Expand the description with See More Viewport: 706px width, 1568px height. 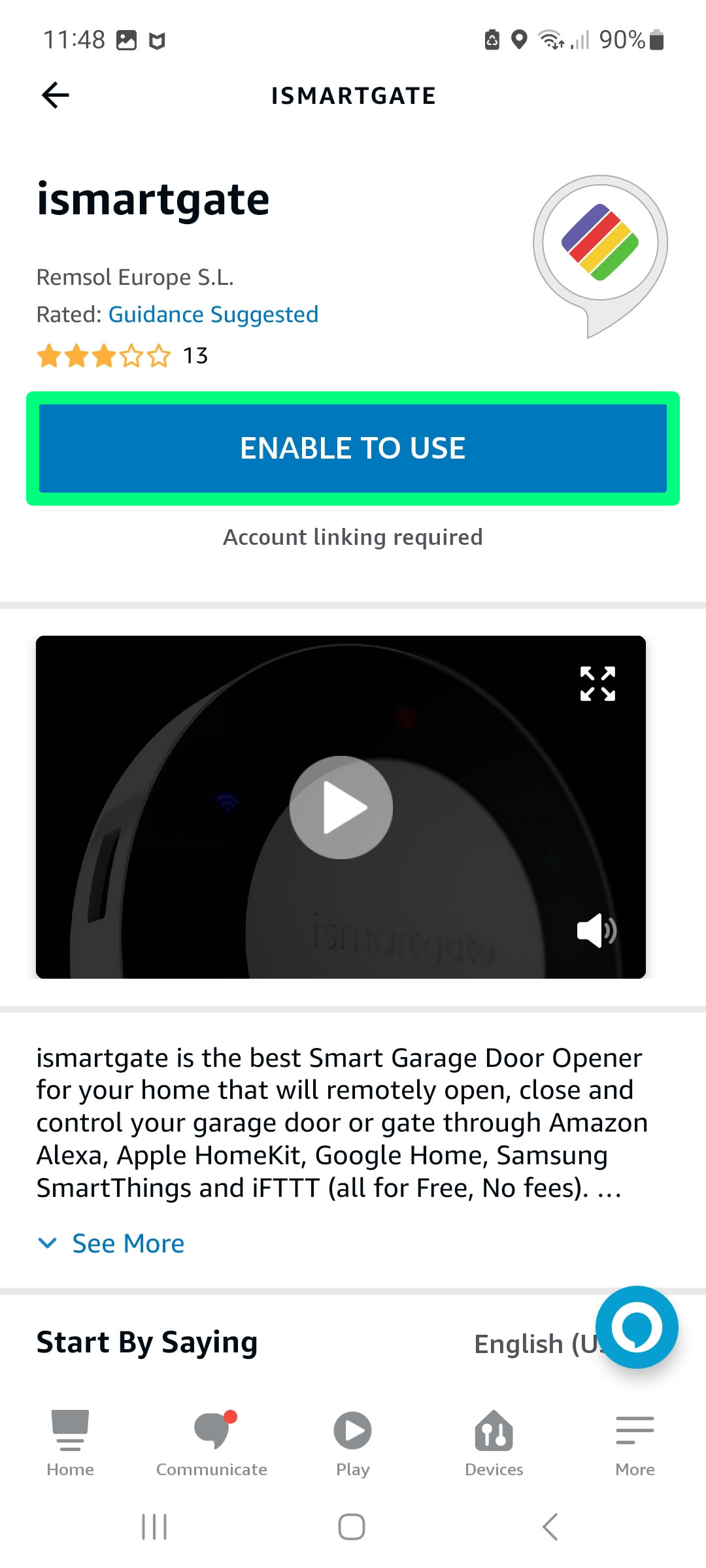tap(111, 1243)
